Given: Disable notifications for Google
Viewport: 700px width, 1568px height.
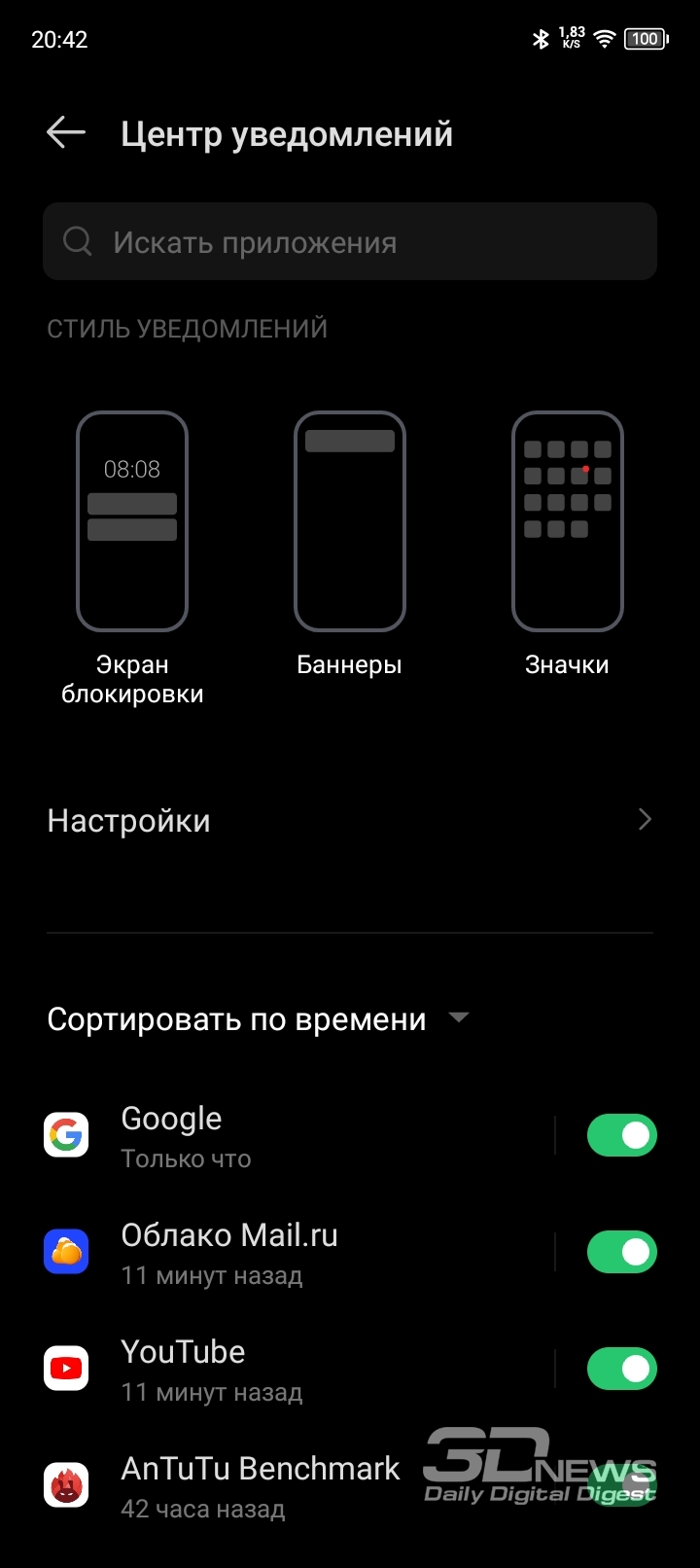Looking at the screenshot, I should [x=622, y=1135].
